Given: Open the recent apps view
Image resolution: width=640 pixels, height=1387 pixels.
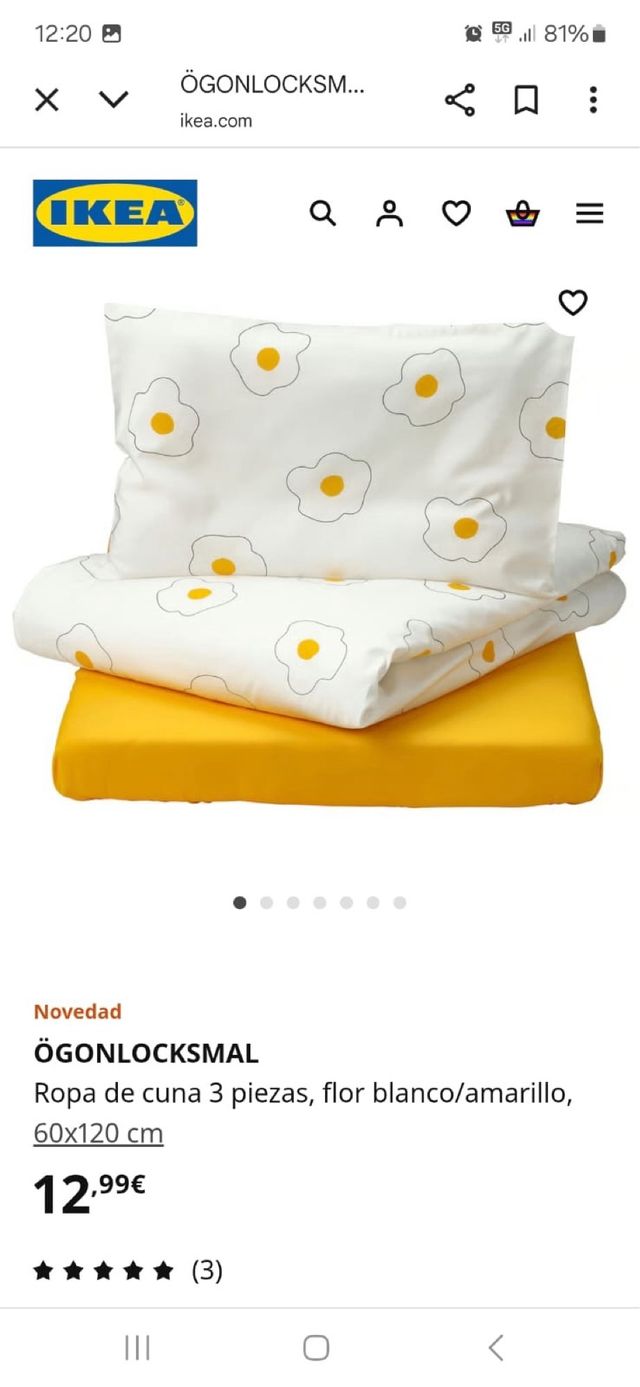Looking at the screenshot, I should 137,1347.
